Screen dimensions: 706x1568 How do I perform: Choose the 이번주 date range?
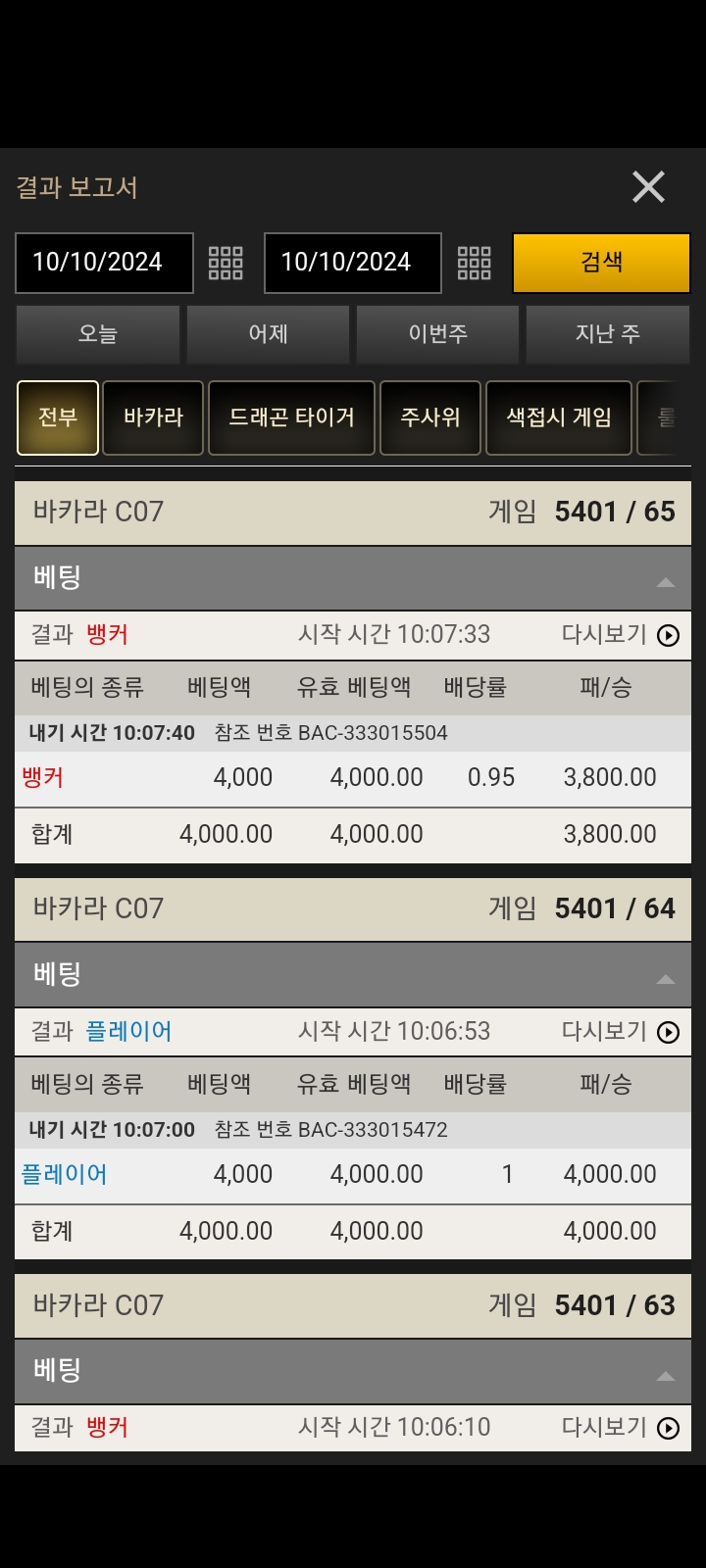pos(437,334)
